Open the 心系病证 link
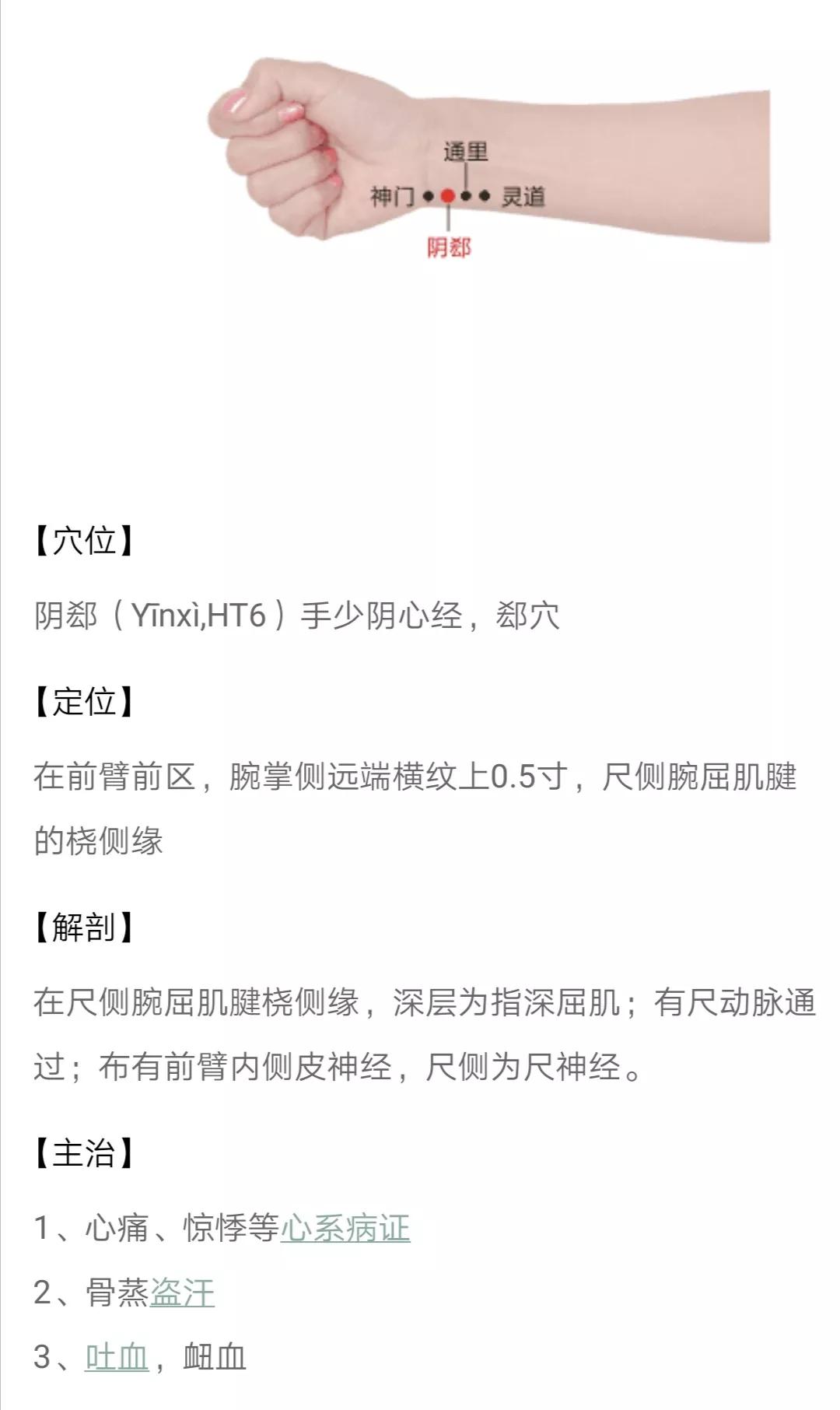The height and width of the screenshot is (1410, 840). point(345,1229)
